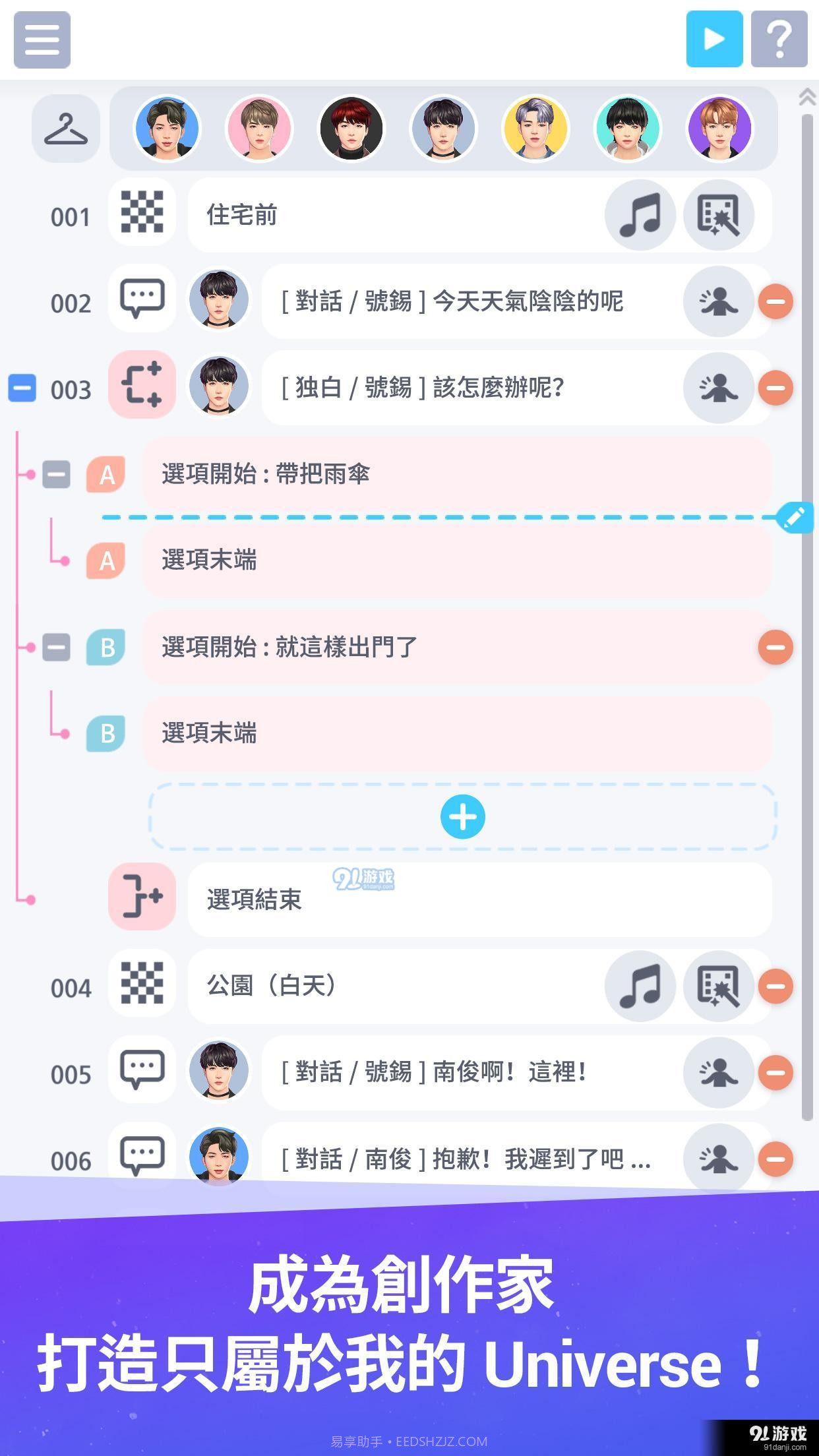Delete dialogue row 005
The width and height of the screenshot is (819, 1456).
point(775,1073)
